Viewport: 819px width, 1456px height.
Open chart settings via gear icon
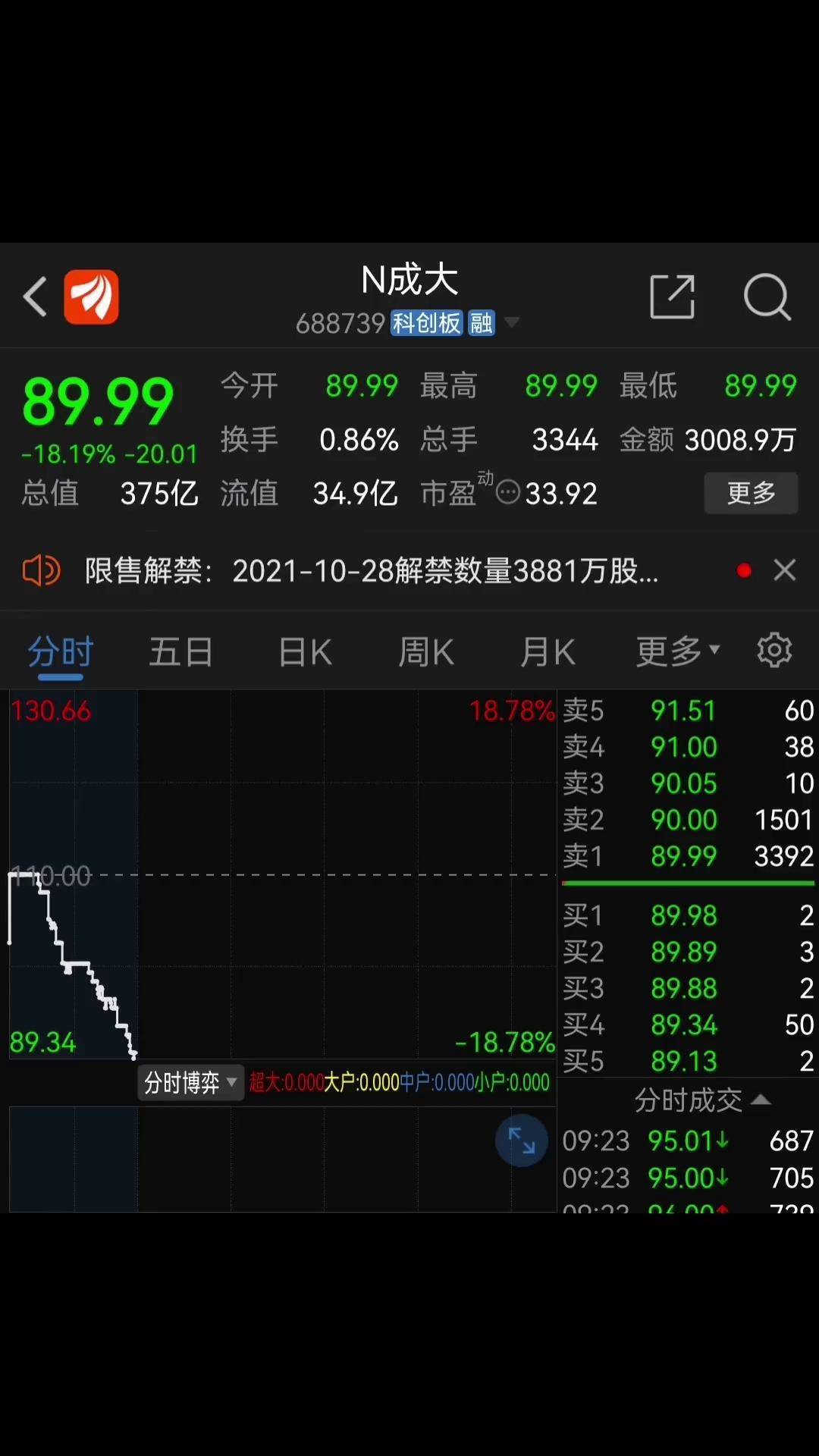(773, 650)
